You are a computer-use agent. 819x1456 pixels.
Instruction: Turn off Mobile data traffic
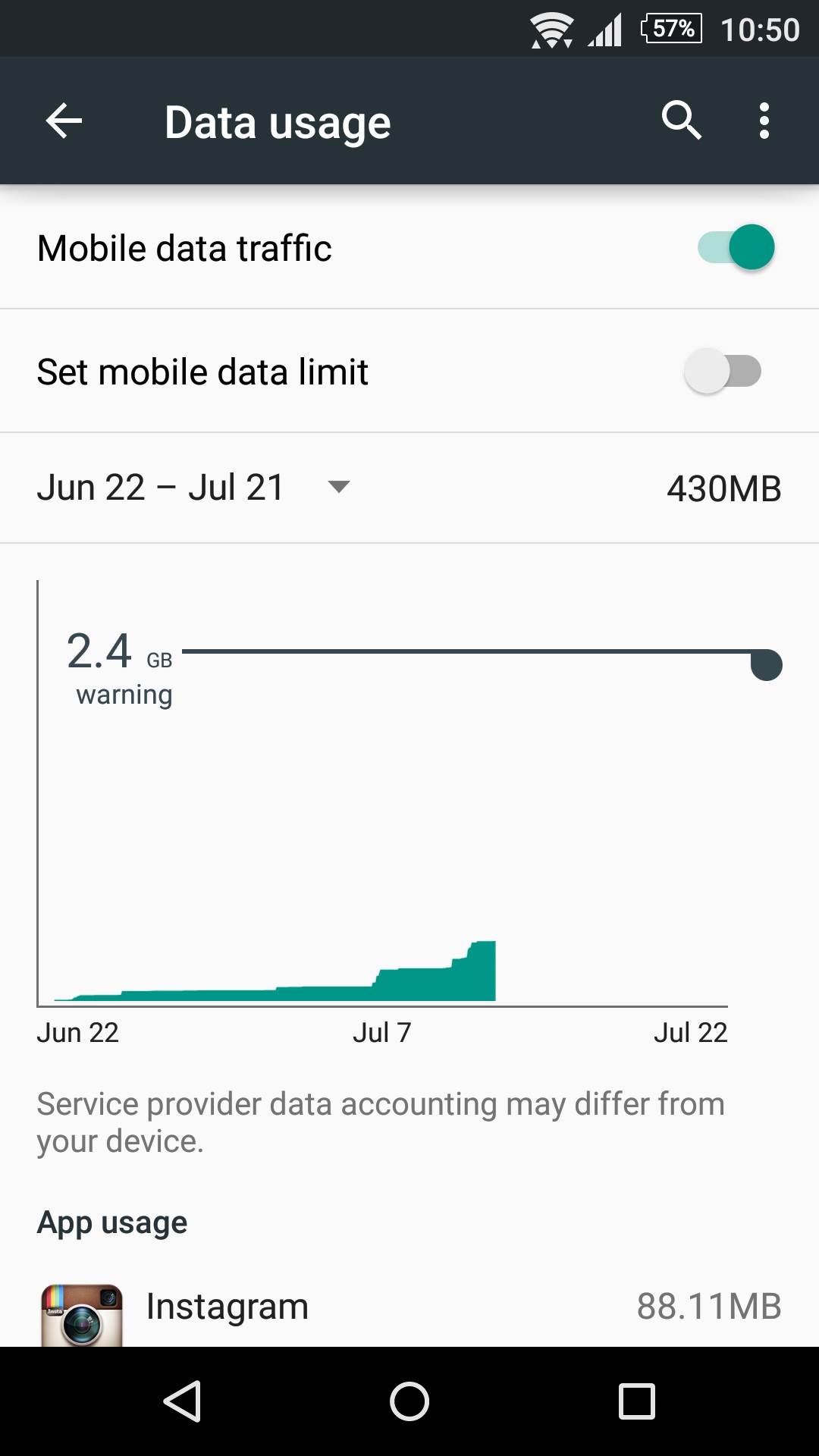pos(736,247)
